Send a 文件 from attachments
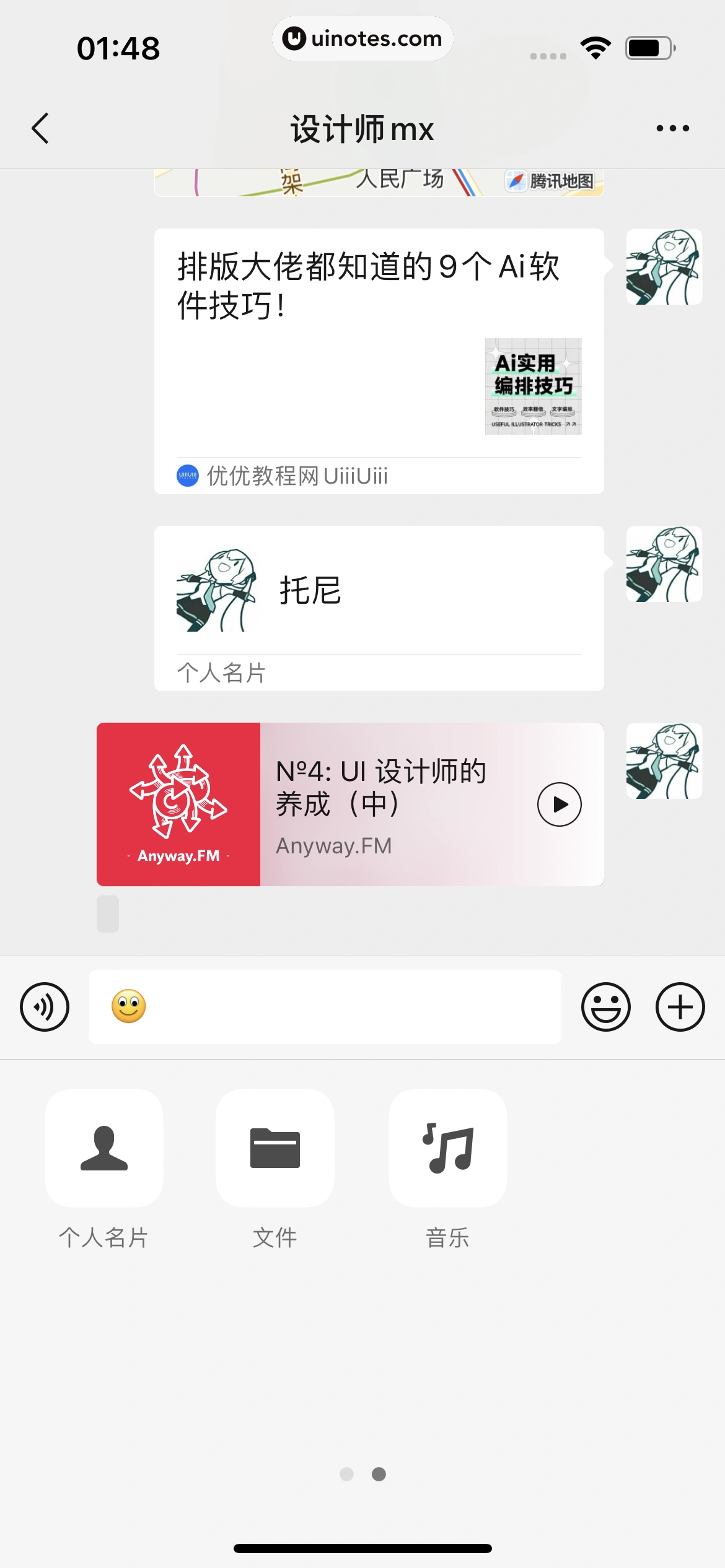Viewport: 725px width, 1568px height. 275,1149
